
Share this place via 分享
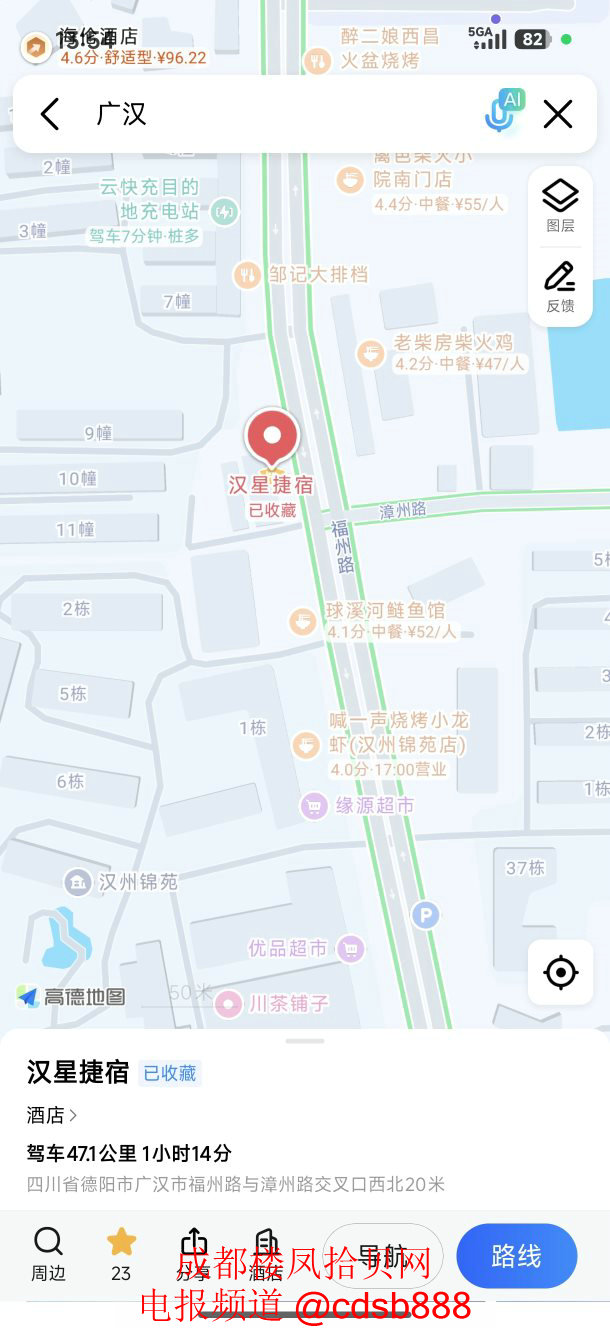coord(193,1254)
